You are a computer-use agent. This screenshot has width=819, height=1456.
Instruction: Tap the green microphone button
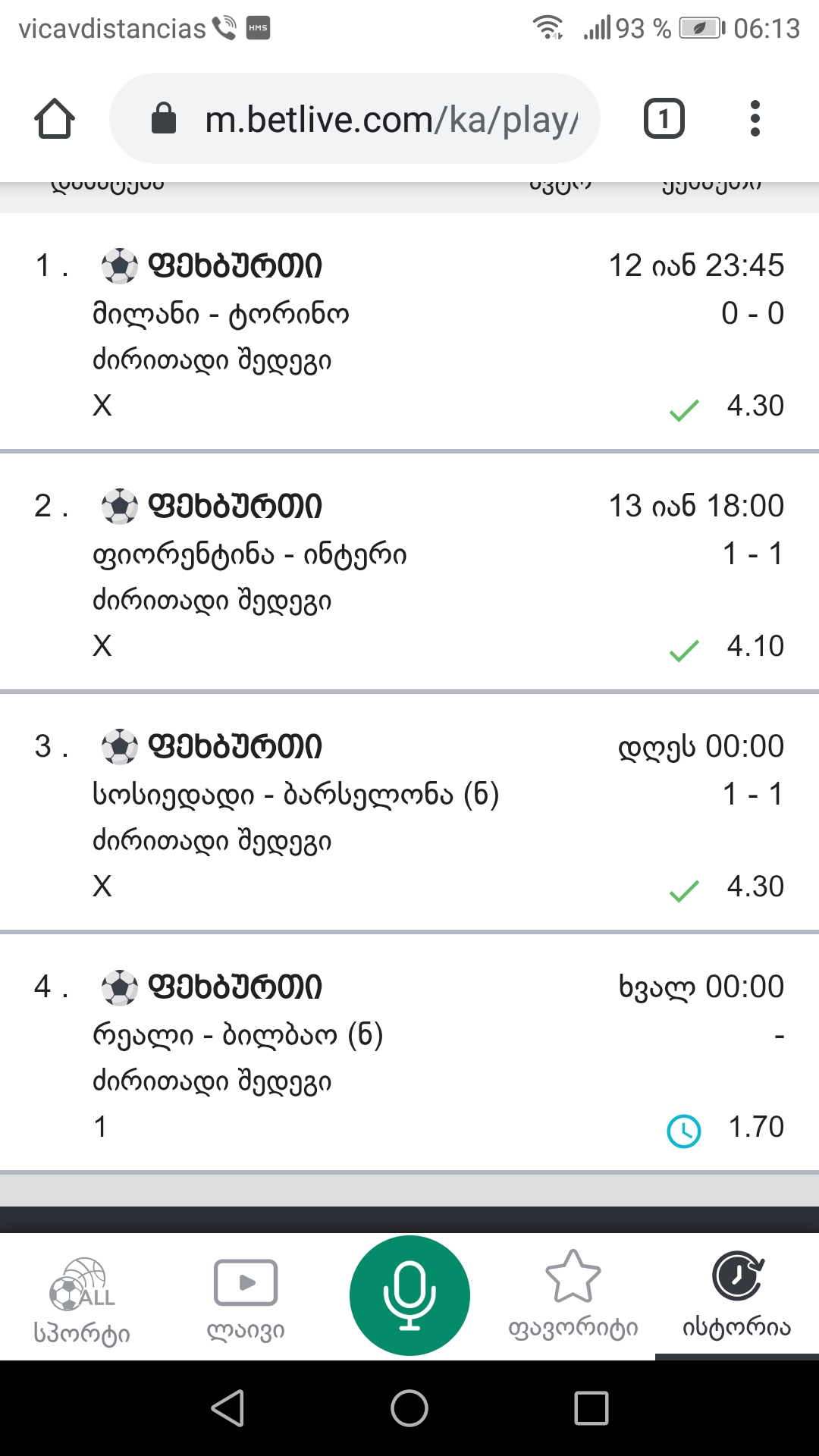(x=409, y=1295)
